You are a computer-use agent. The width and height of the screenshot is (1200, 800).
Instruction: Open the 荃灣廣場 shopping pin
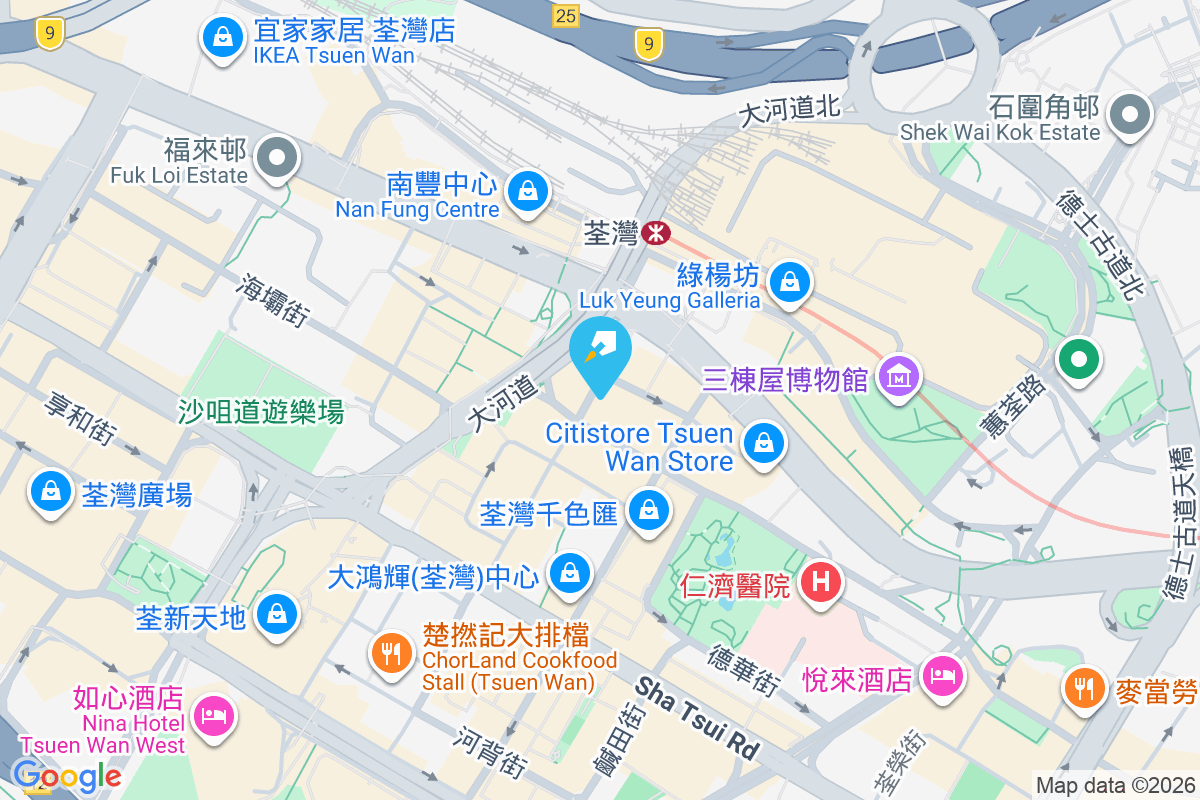[50, 492]
